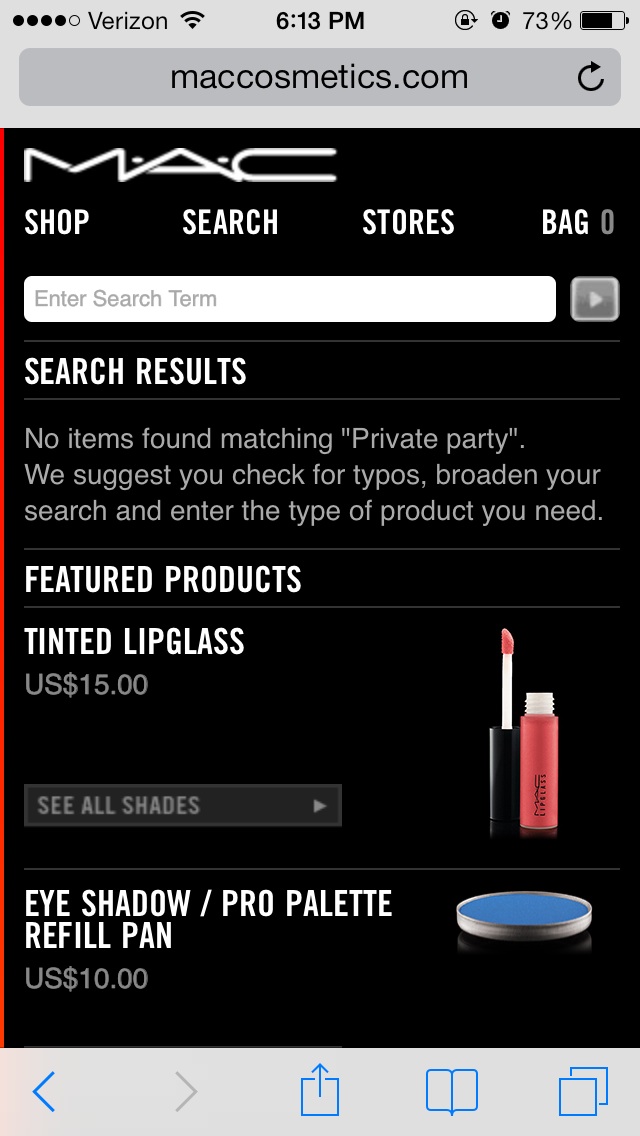The width and height of the screenshot is (640, 1136).
Task: Open the Safari share sheet
Action: [x=320, y=1090]
